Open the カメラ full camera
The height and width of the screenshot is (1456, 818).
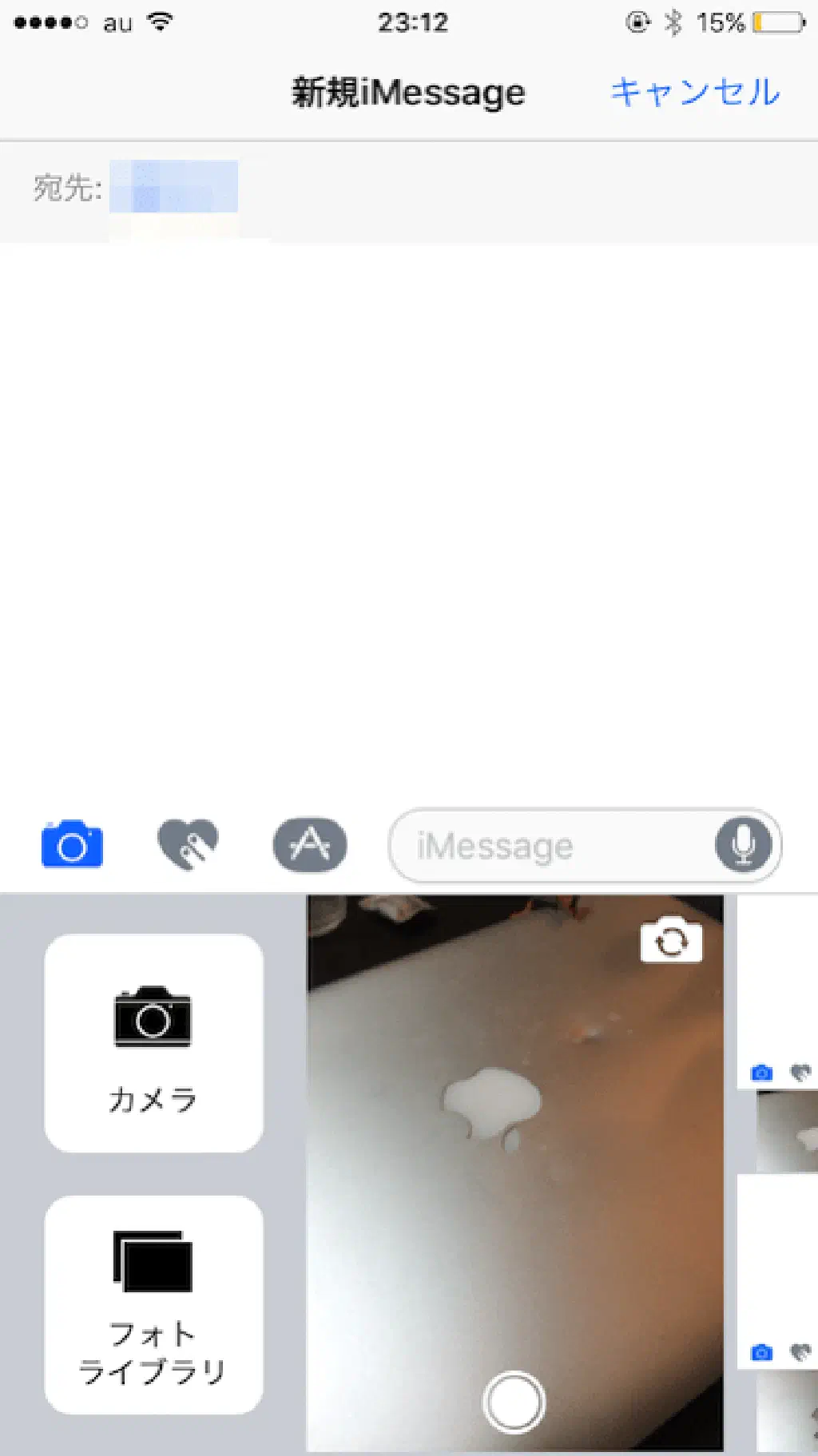click(x=153, y=1043)
